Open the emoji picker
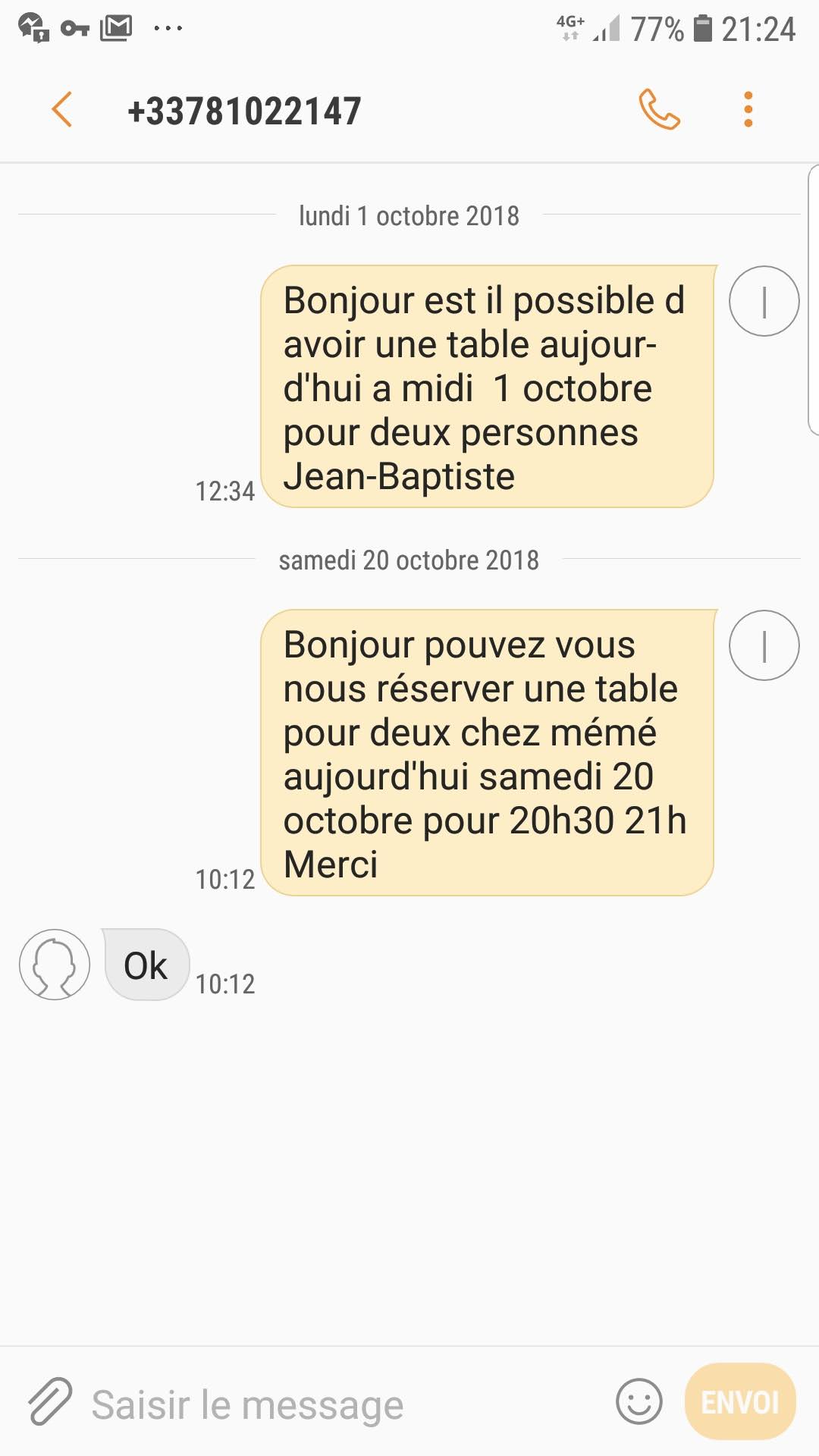Image resolution: width=819 pixels, height=1456 pixels. click(x=639, y=1401)
